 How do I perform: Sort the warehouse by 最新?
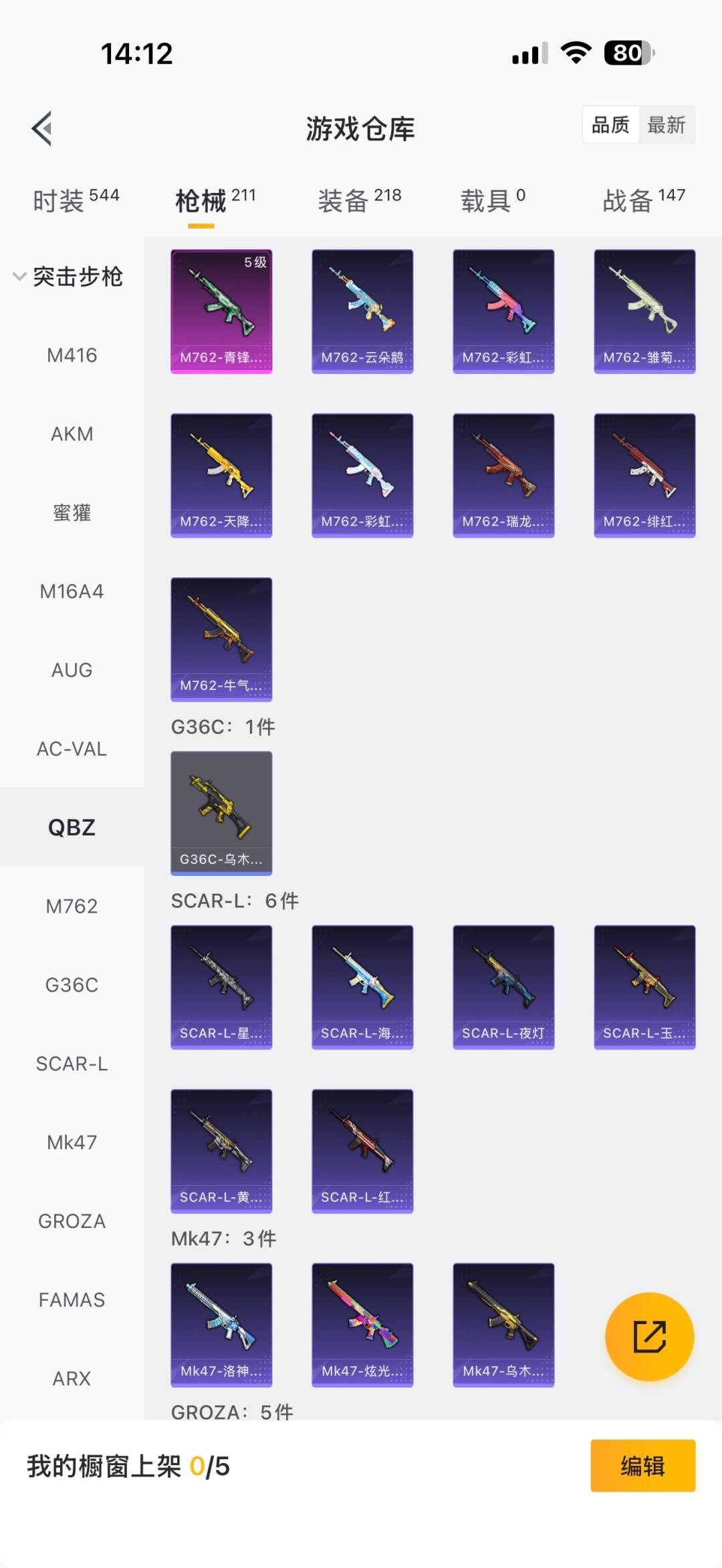pyautogui.click(x=666, y=125)
